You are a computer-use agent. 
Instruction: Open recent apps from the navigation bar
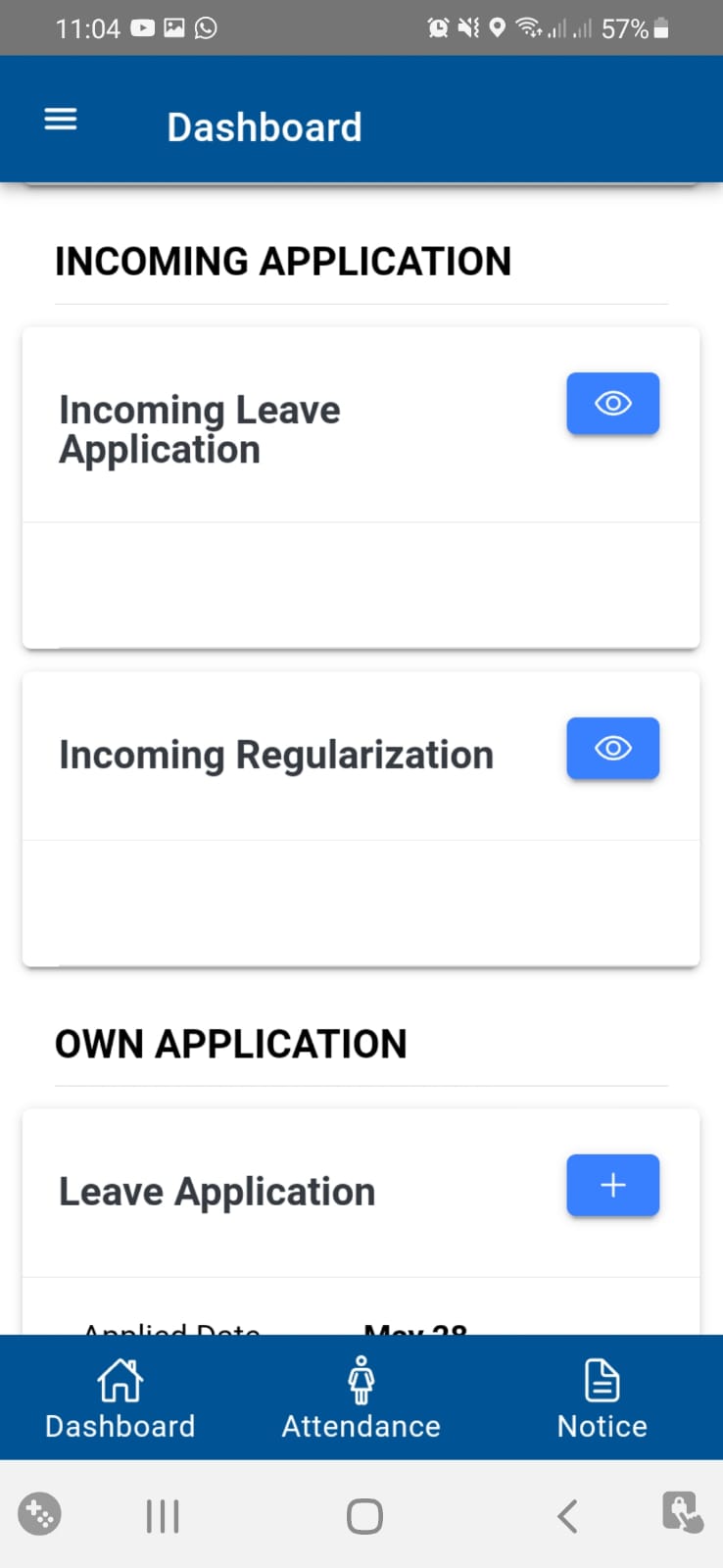pos(163,1516)
